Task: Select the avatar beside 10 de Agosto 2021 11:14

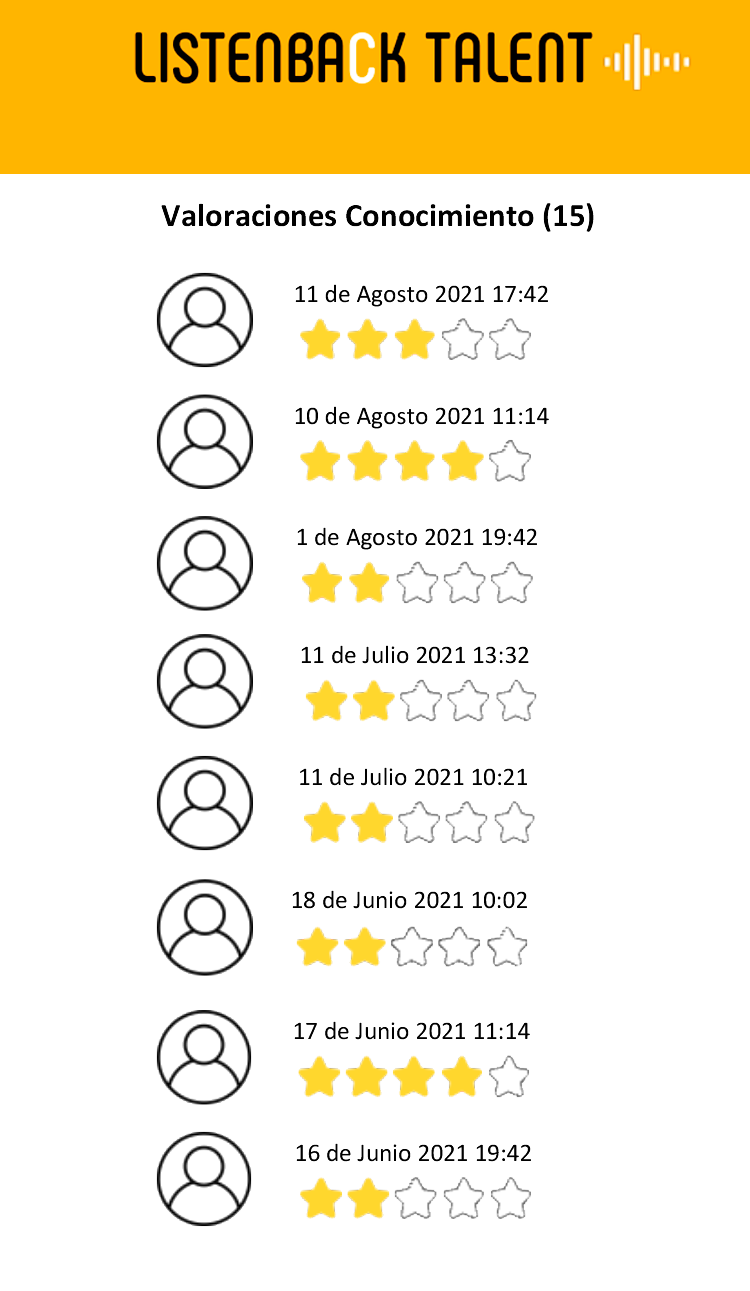Action: tap(203, 440)
